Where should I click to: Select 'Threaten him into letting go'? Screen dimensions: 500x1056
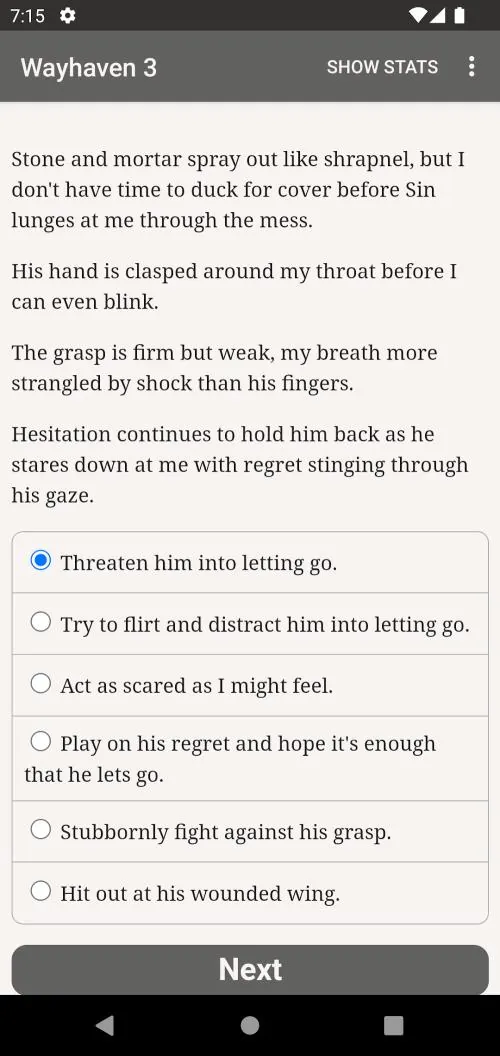[x=250, y=562]
